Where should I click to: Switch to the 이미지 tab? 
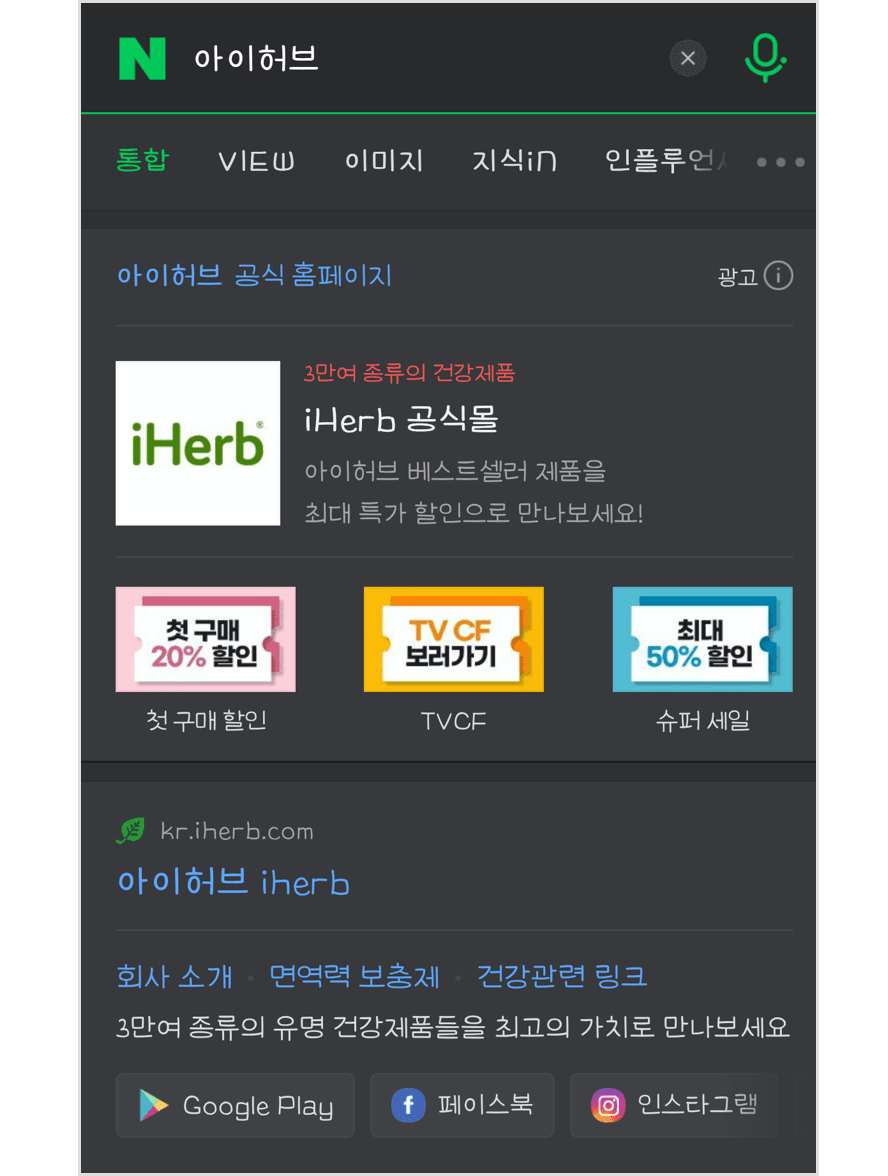click(384, 161)
